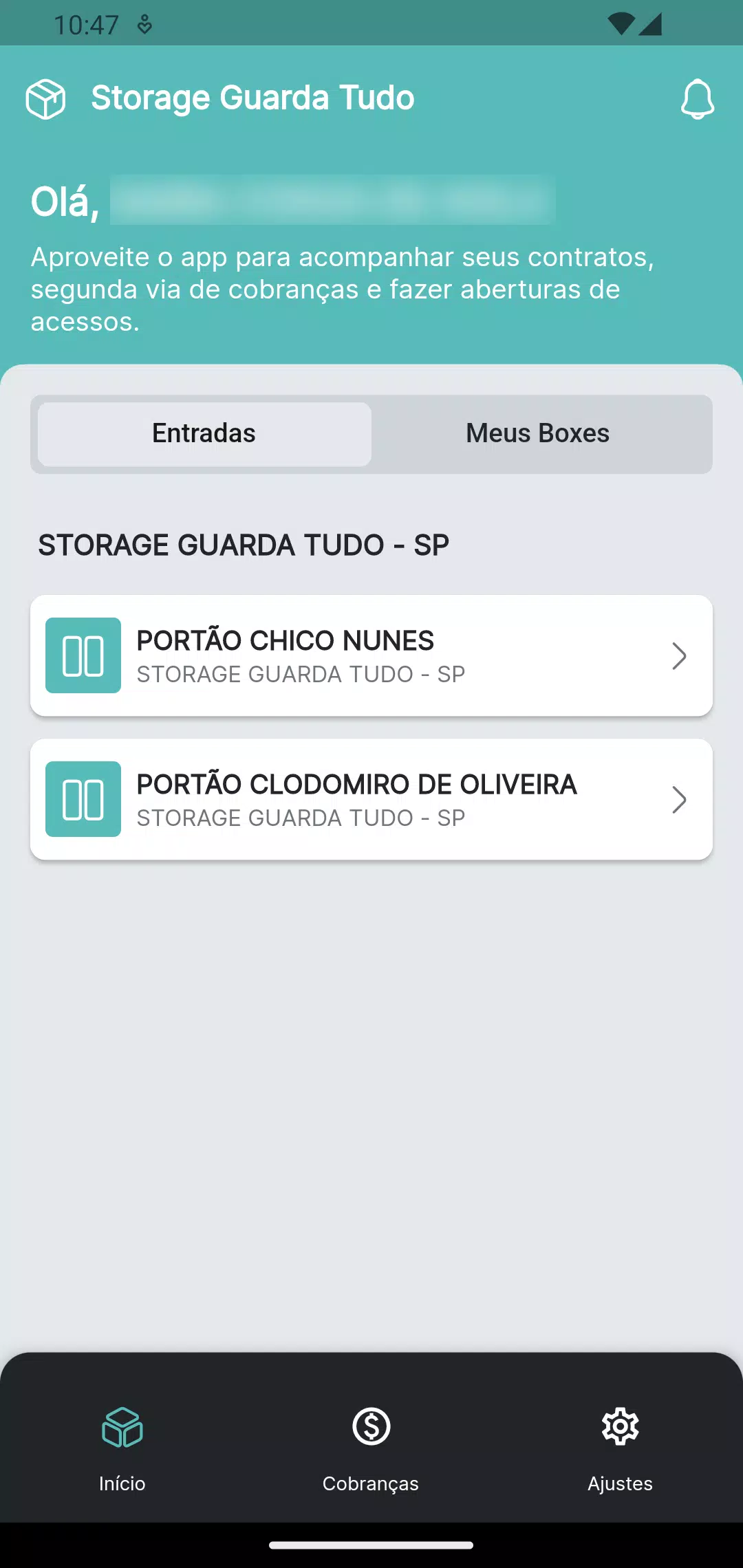743x1568 pixels.
Task: Select the Entradas segment
Action: click(204, 434)
